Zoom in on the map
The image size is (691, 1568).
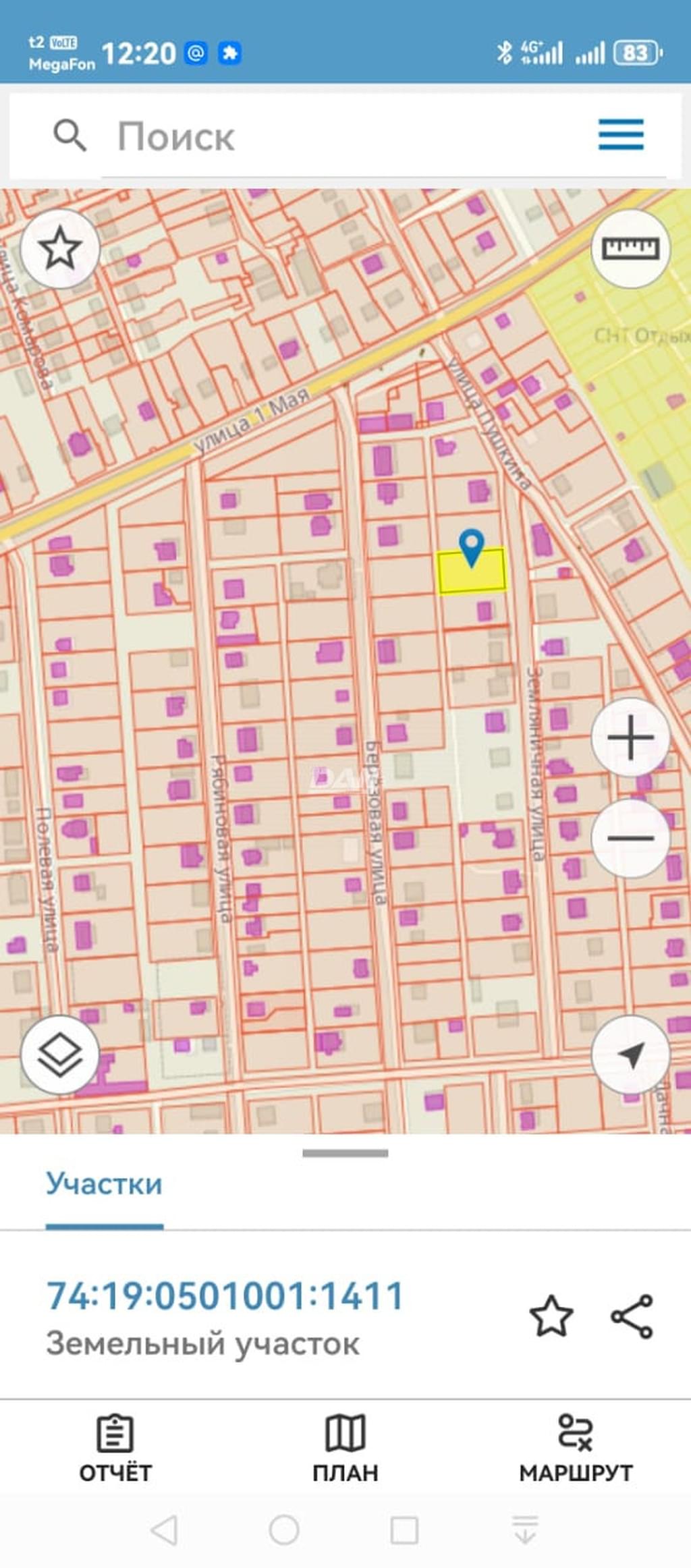630,737
